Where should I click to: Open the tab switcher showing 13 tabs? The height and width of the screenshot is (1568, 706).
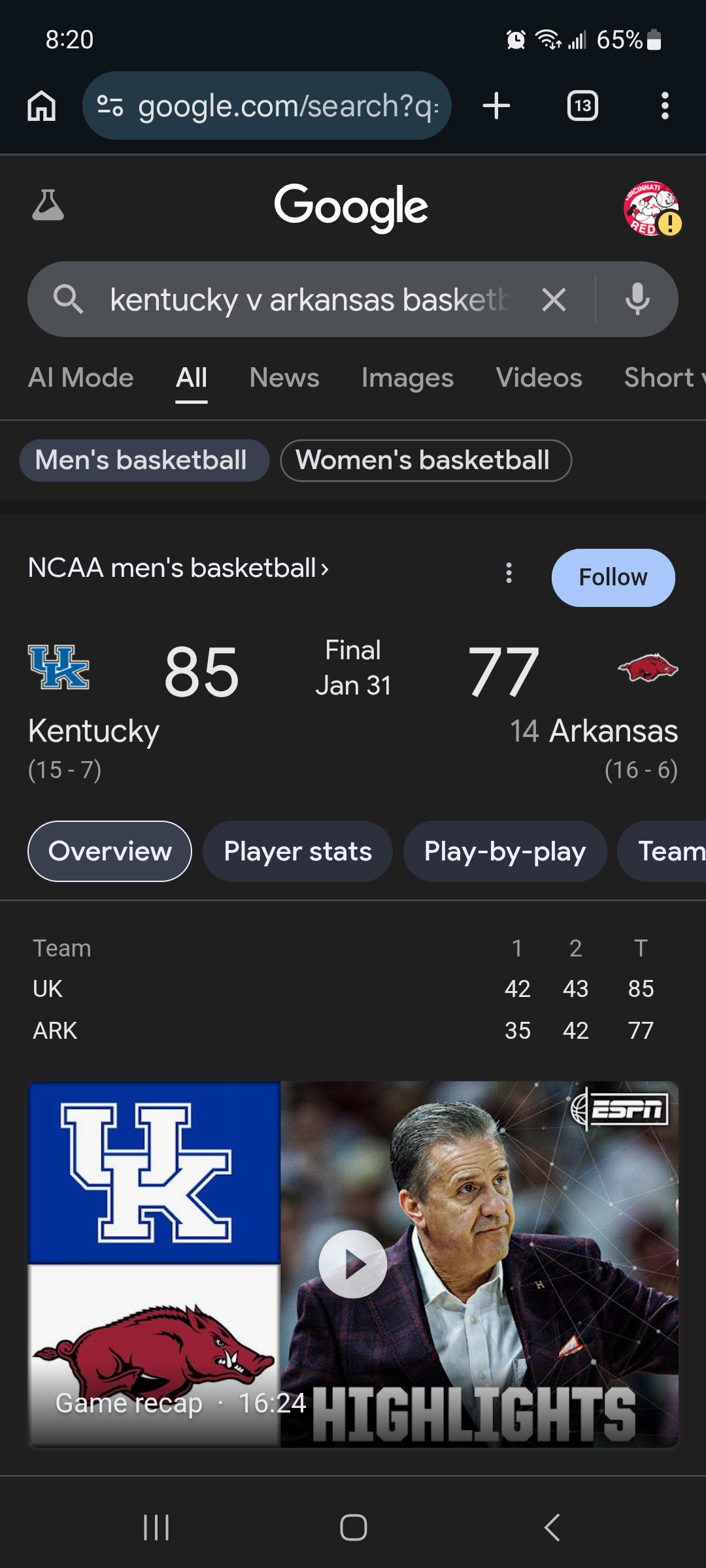tap(582, 106)
